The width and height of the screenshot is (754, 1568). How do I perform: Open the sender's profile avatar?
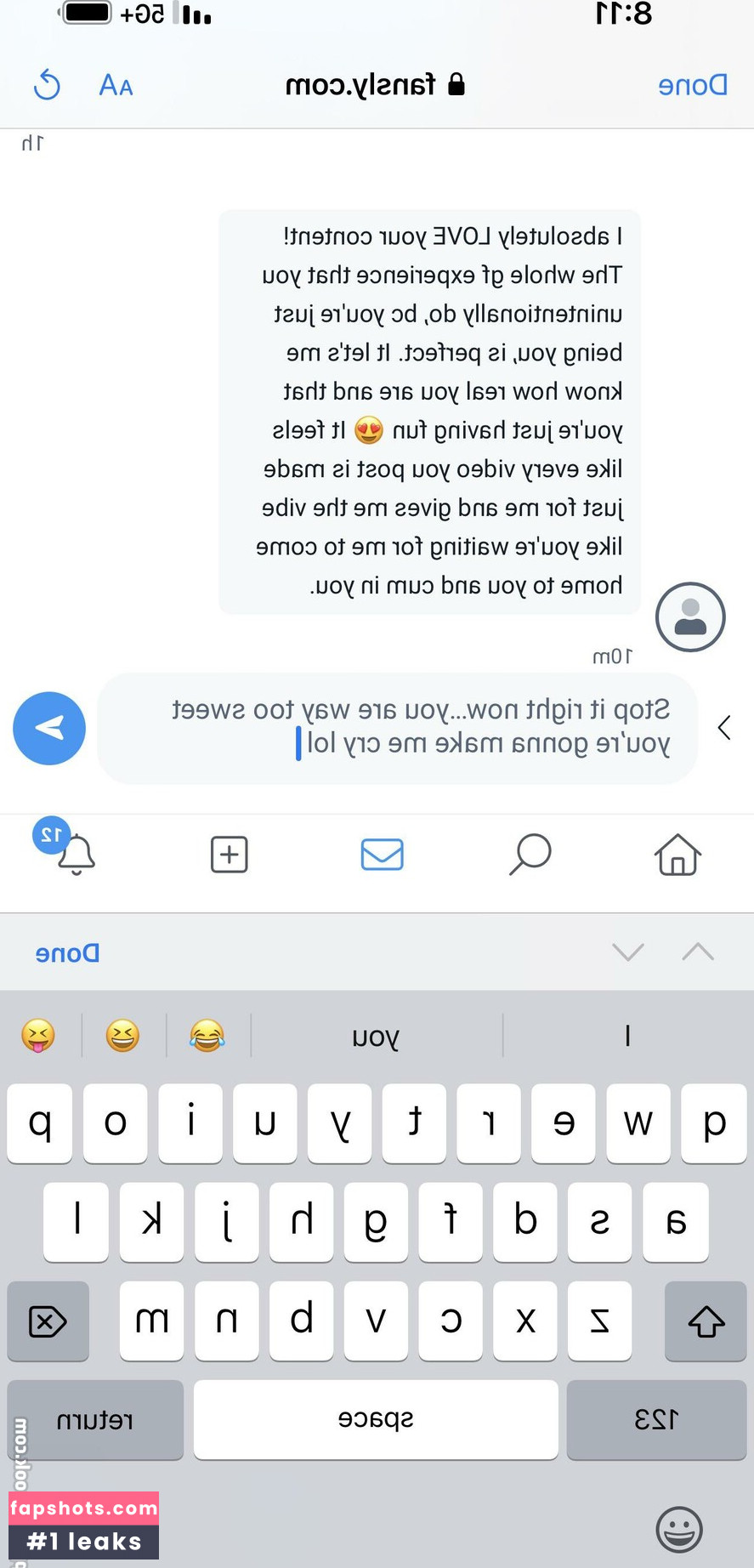[x=690, y=617]
